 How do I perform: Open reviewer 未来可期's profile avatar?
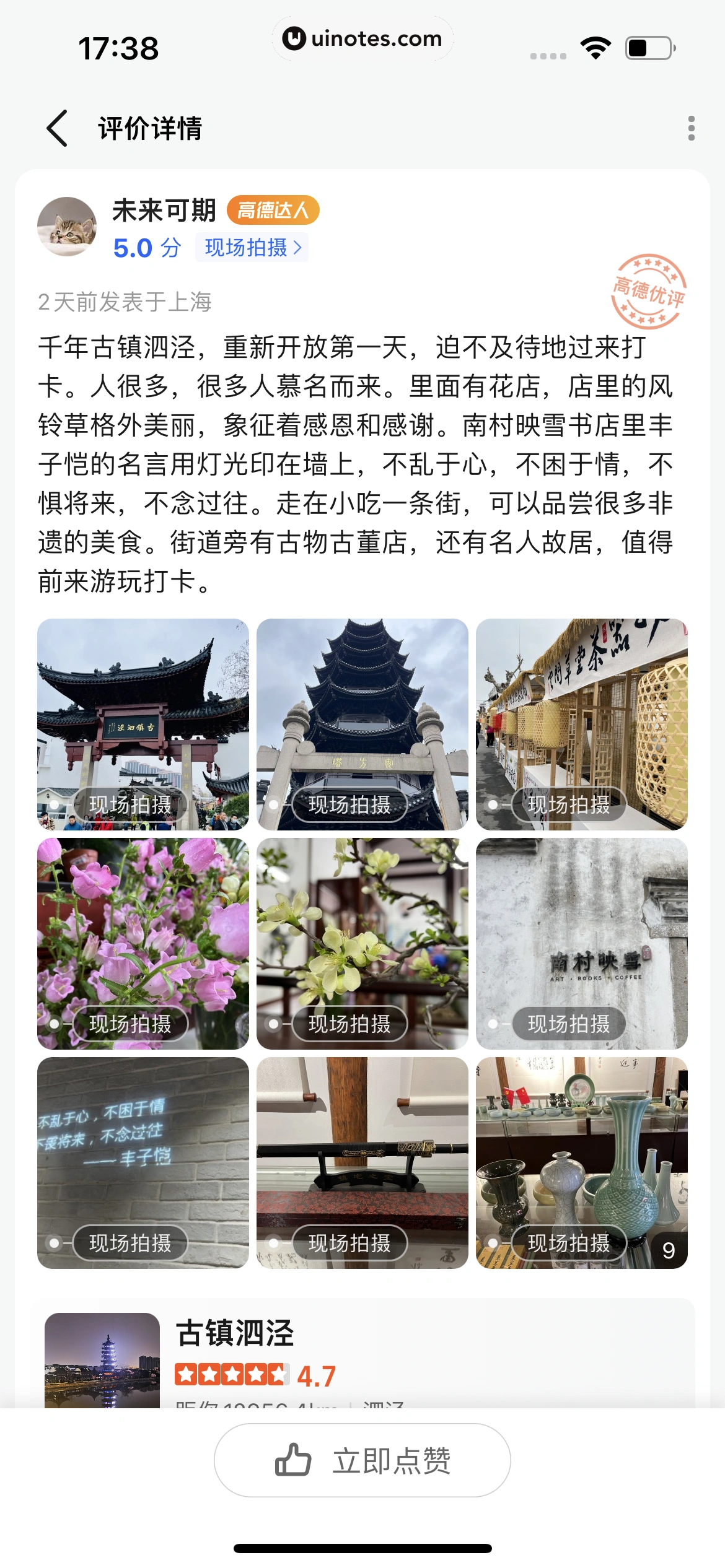pos(67,227)
